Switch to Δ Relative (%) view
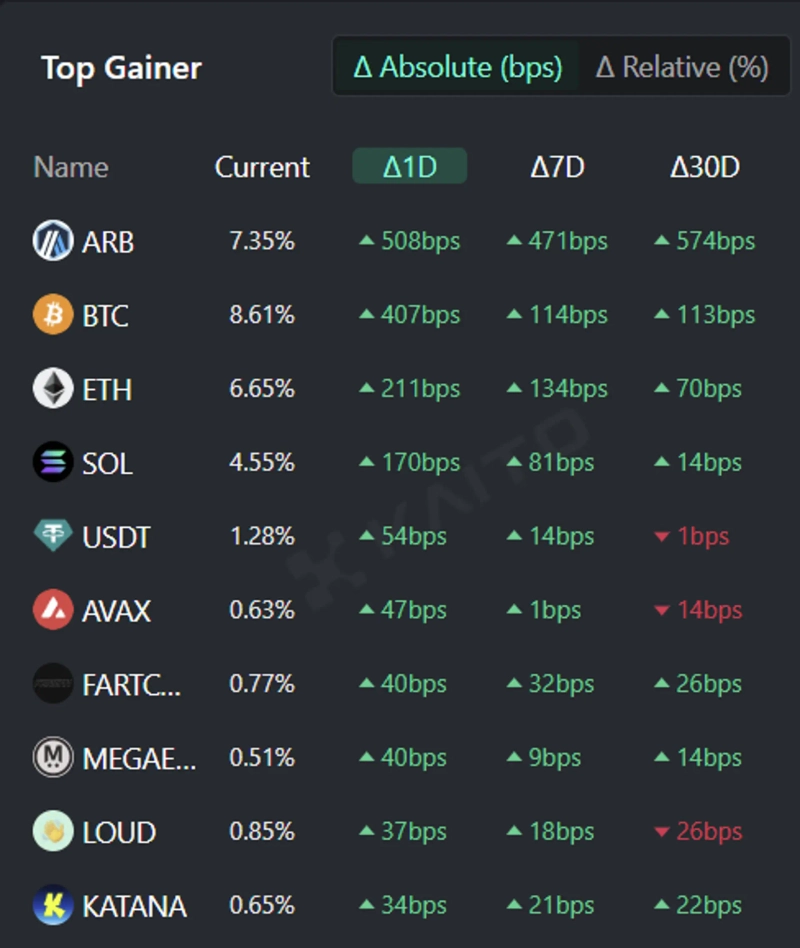800x948 pixels. (682, 68)
